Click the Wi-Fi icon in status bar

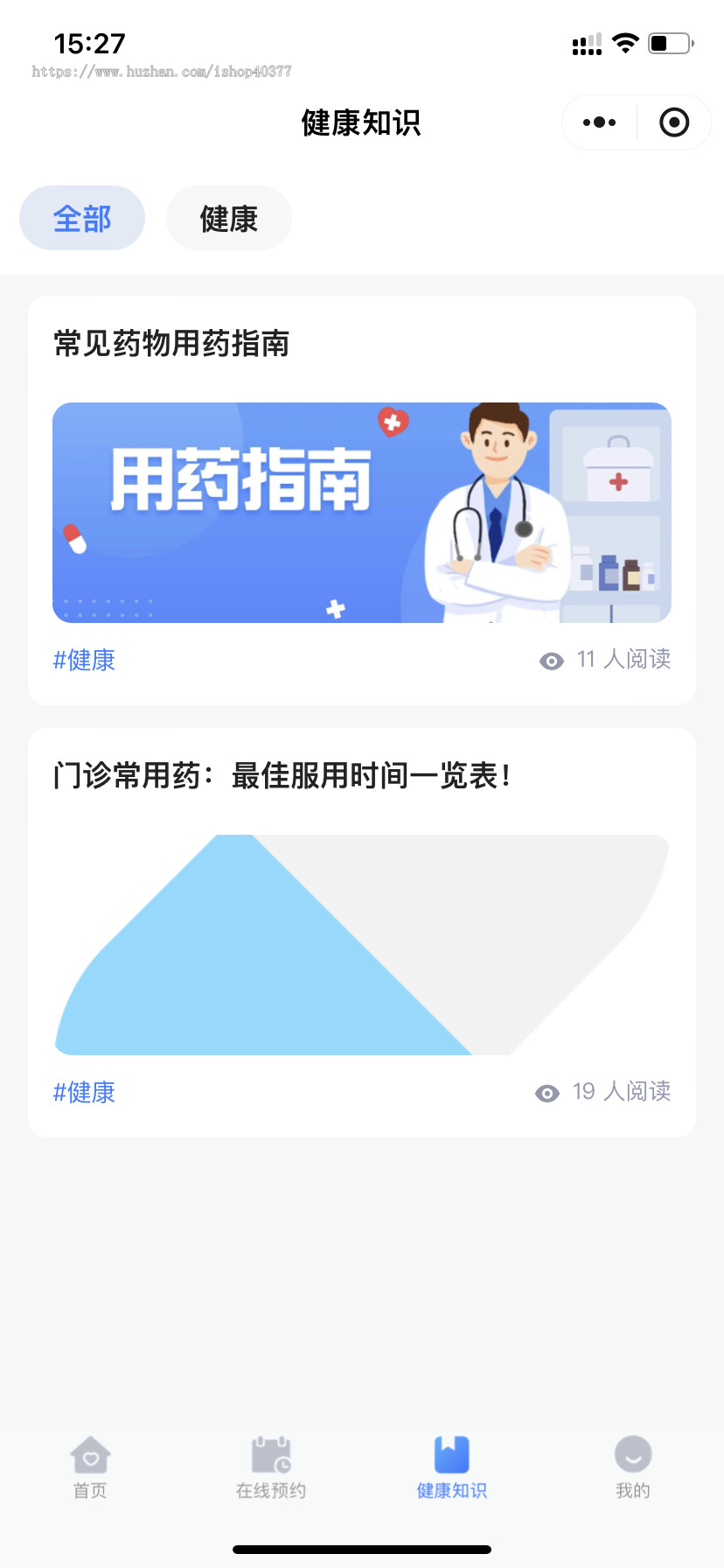click(625, 41)
